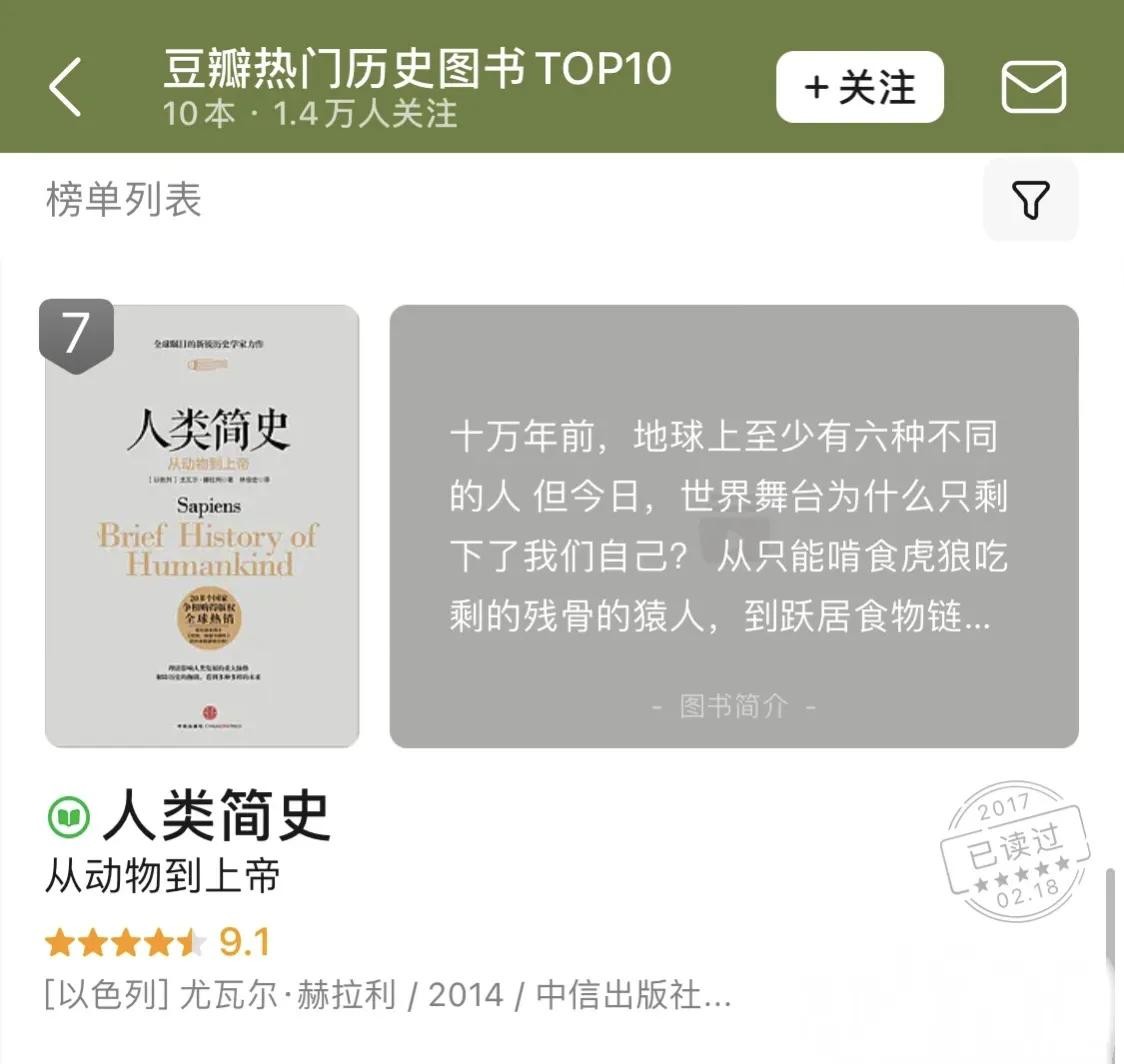Open the 人类简史 book title entry
The image size is (1124, 1064).
tap(216, 815)
